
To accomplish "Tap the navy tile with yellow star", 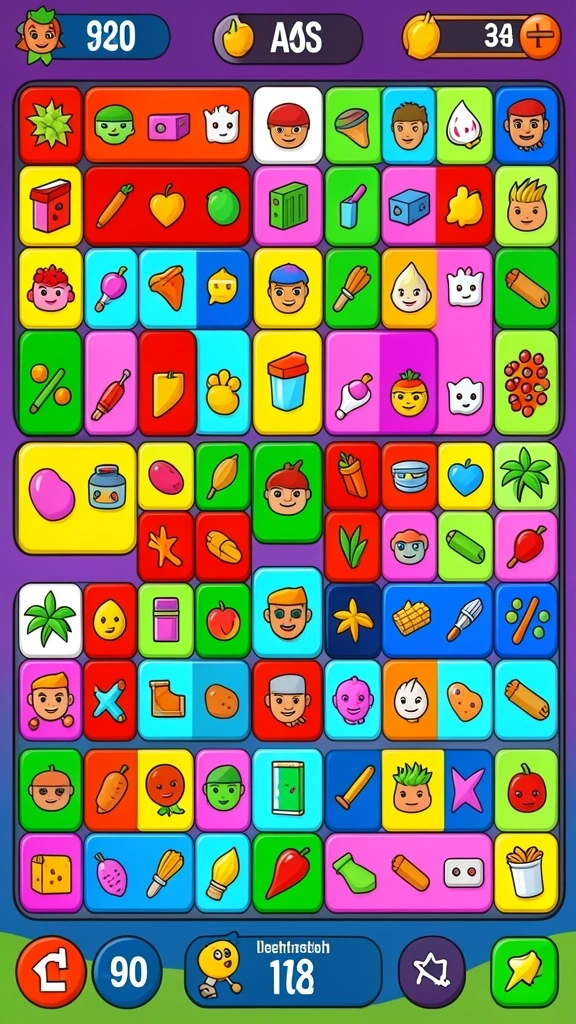I will pos(353,620).
